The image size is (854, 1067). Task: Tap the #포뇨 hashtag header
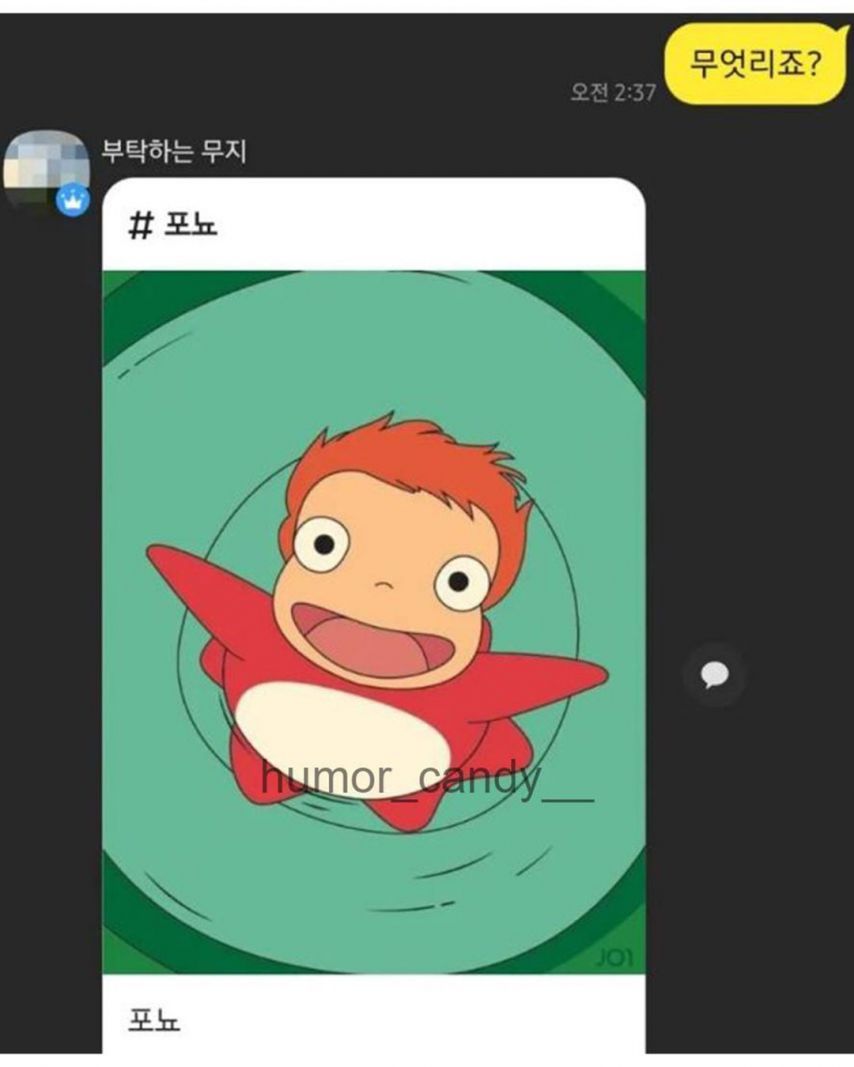(x=174, y=225)
